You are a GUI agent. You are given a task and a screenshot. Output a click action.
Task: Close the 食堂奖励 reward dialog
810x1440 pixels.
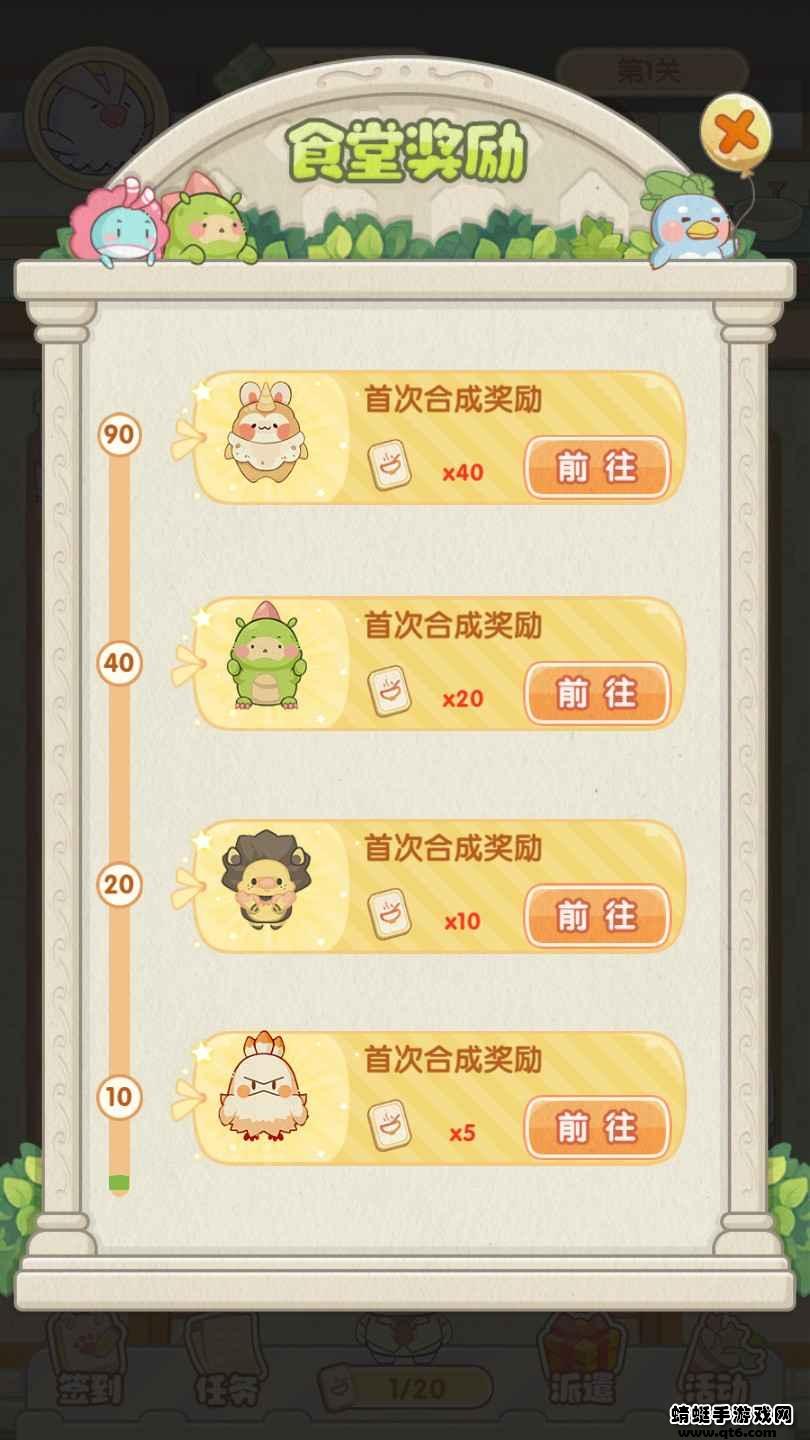coord(736,130)
